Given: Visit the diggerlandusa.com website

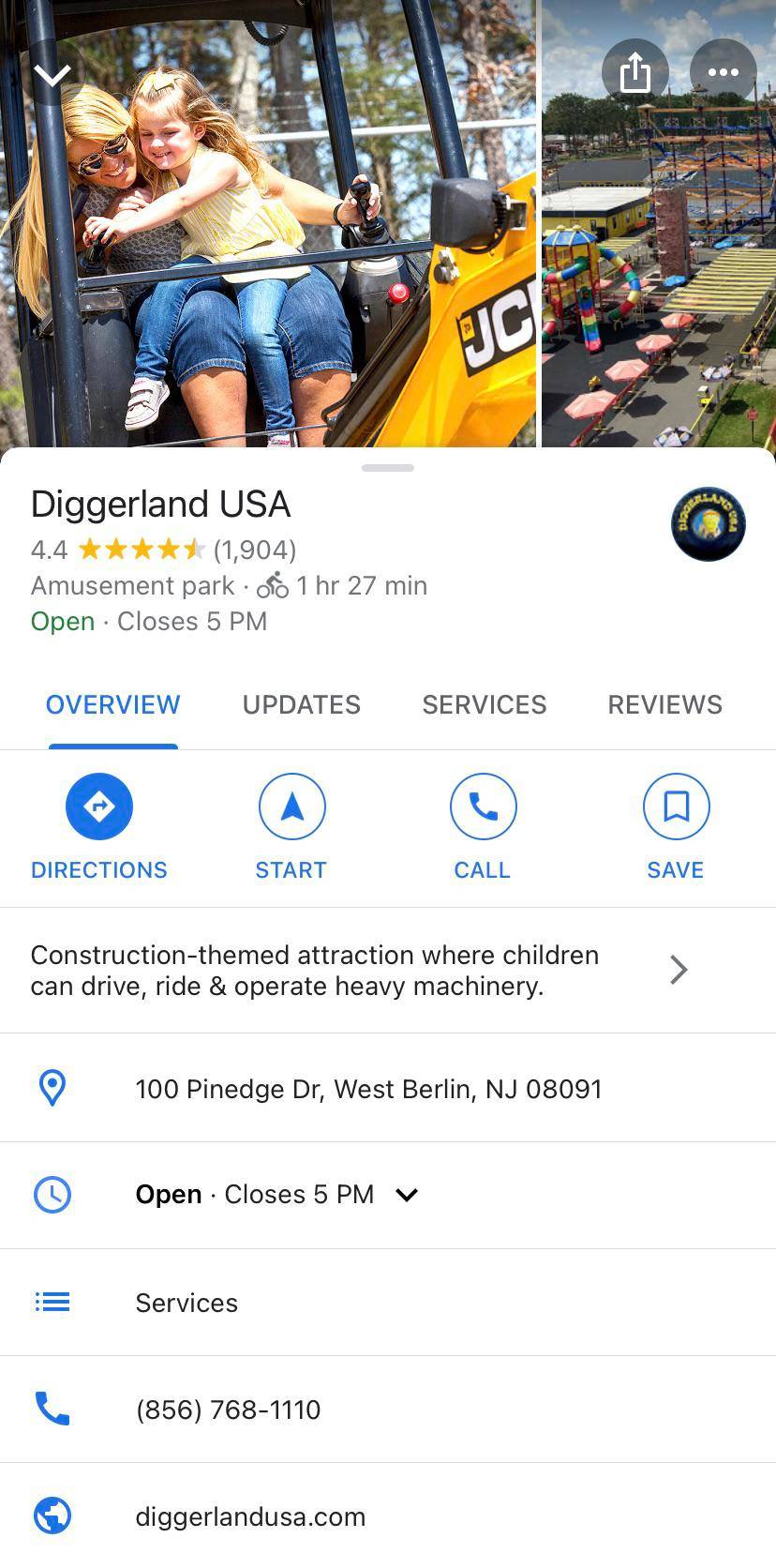Looking at the screenshot, I should [x=250, y=1516].
